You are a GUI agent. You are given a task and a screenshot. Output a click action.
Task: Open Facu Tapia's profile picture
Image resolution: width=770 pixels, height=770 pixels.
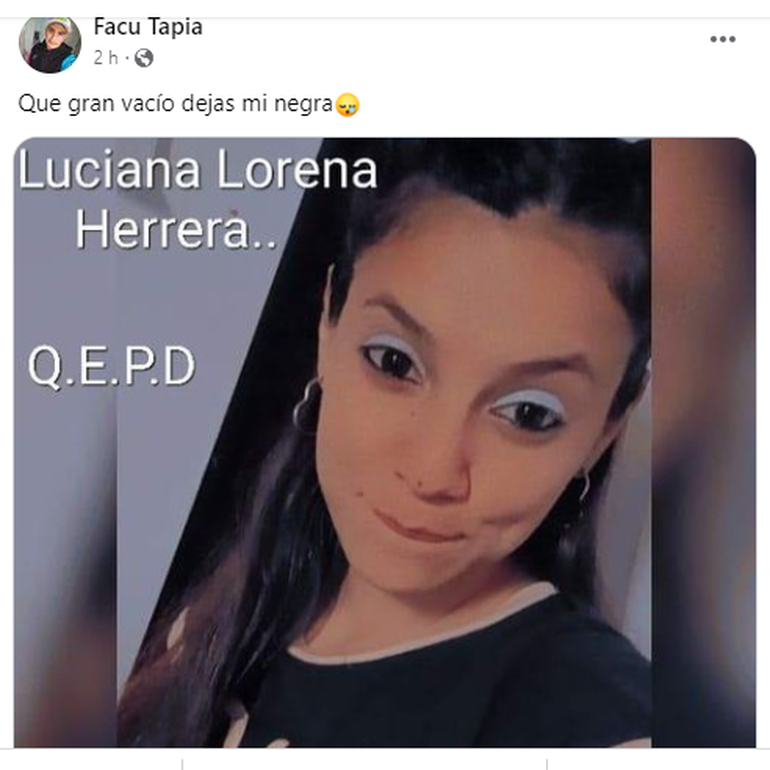(x=49, y=44)
